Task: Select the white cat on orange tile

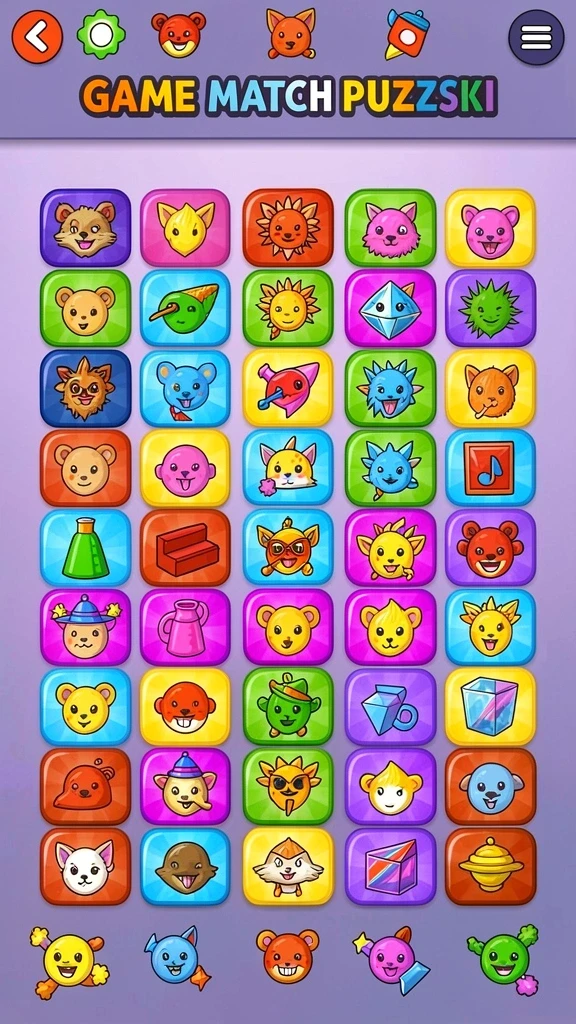Action: pyautogui.click(x=86, y=867)
